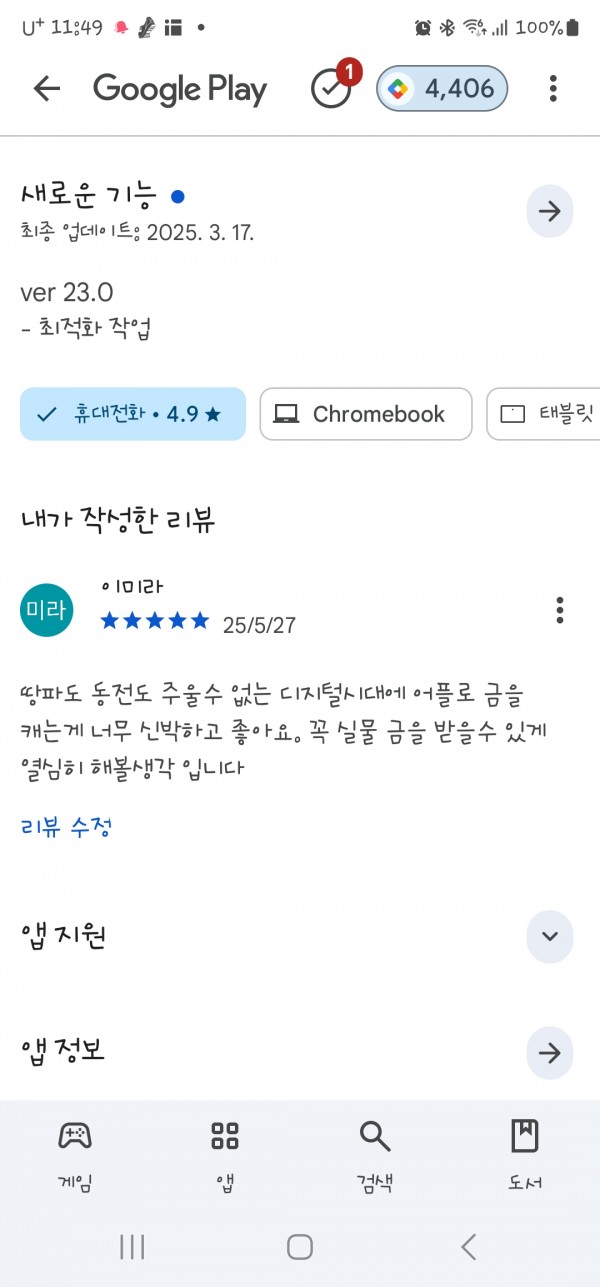The image size is (600, 1287).
Task: Select the 휴대전화 4.9 rating chip
Action: coord(133,414)
